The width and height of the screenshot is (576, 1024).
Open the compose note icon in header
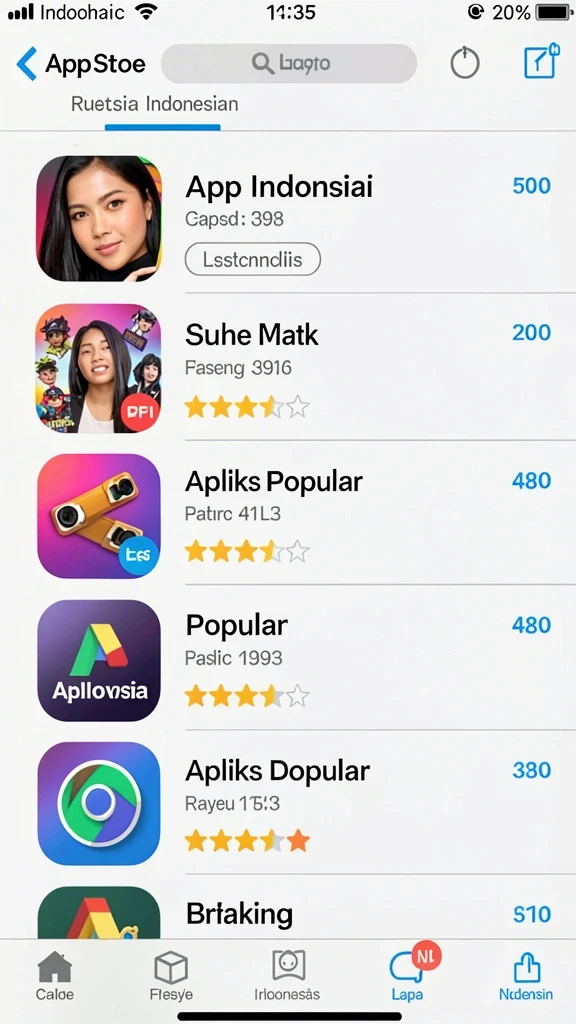pyautogui.click(x=542, y=61)
